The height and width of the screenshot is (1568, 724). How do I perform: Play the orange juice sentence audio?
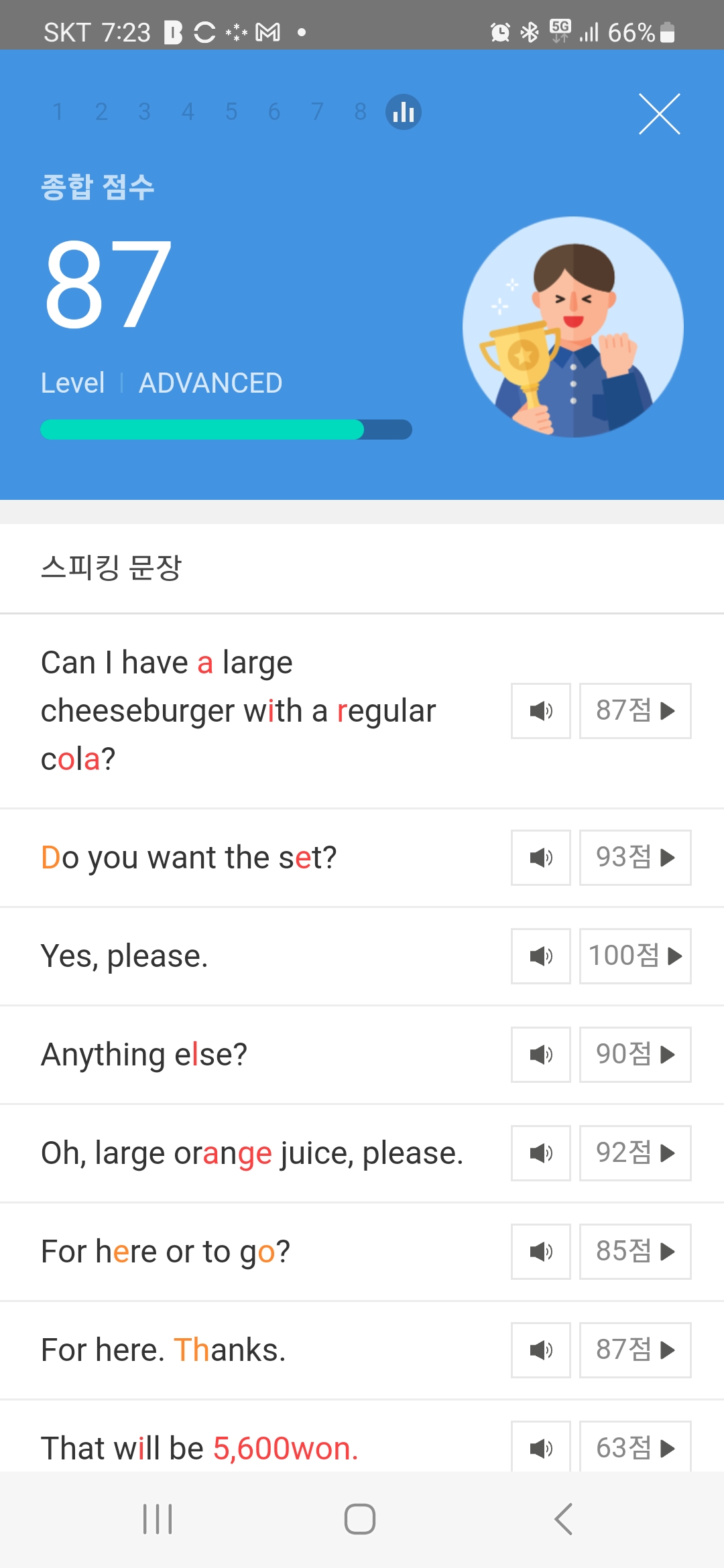541,1153
